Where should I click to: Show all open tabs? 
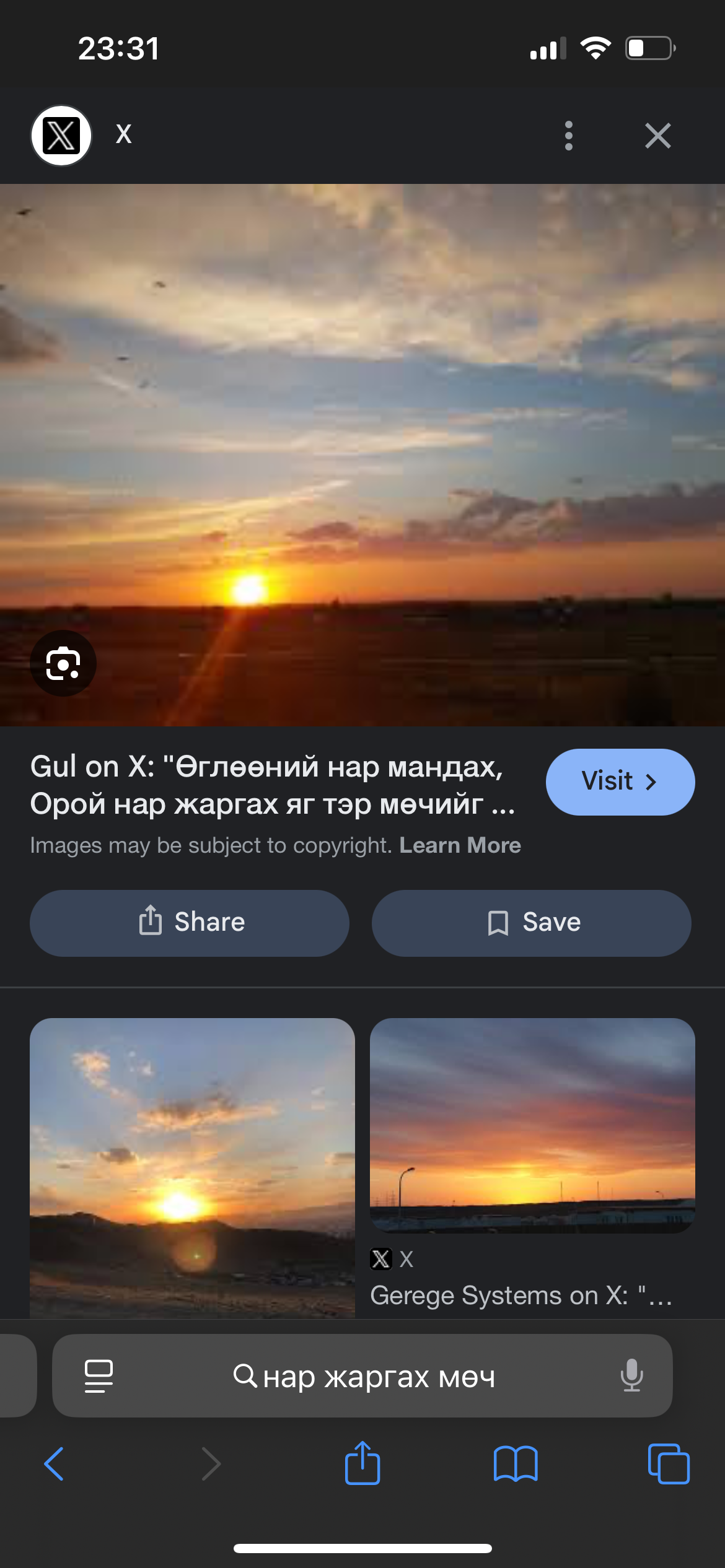pyautogui.click(x=668, y=1464)
